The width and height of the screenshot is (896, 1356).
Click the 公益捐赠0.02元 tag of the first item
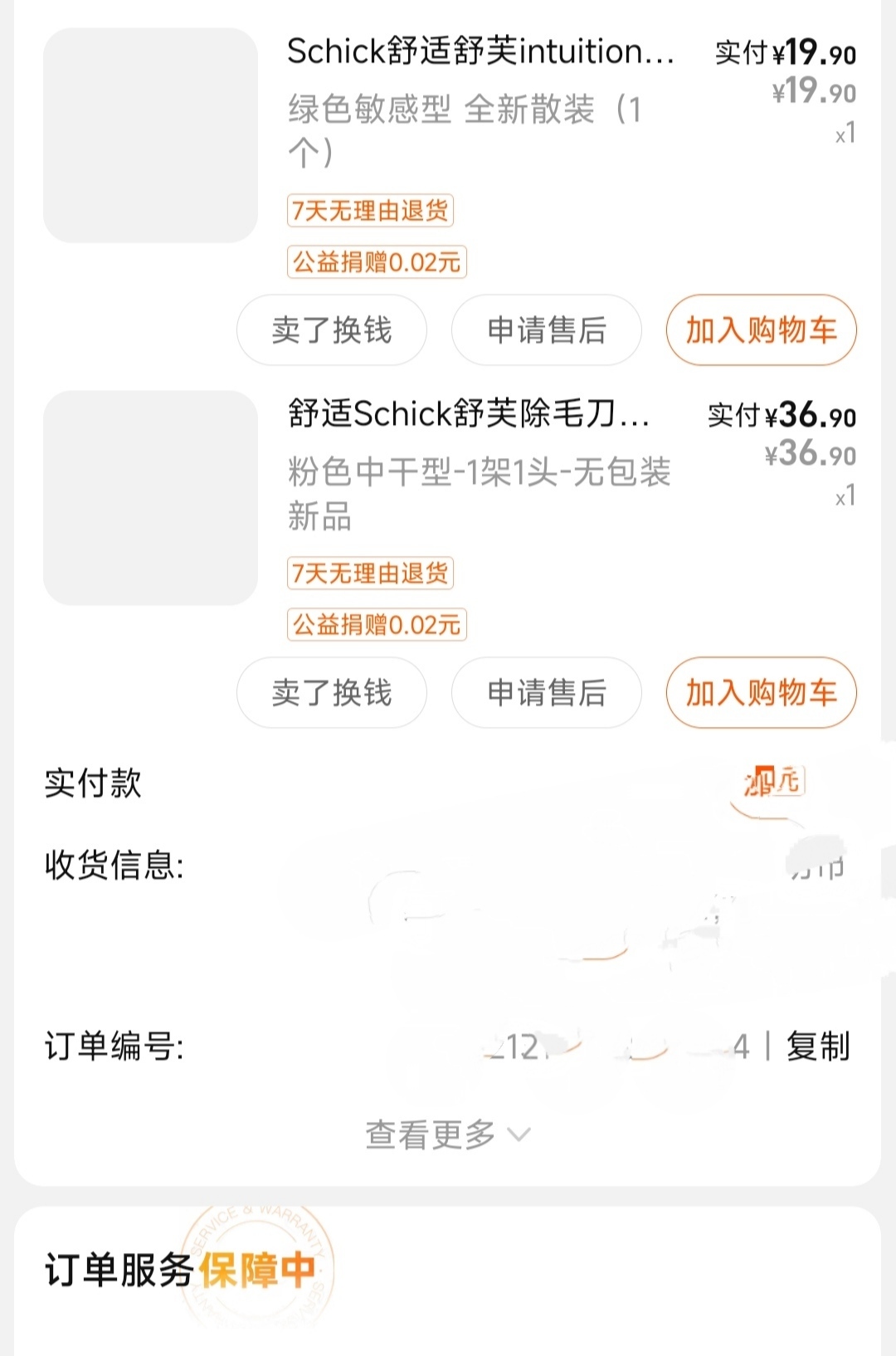pyautogui.click(x=376, y=262)
